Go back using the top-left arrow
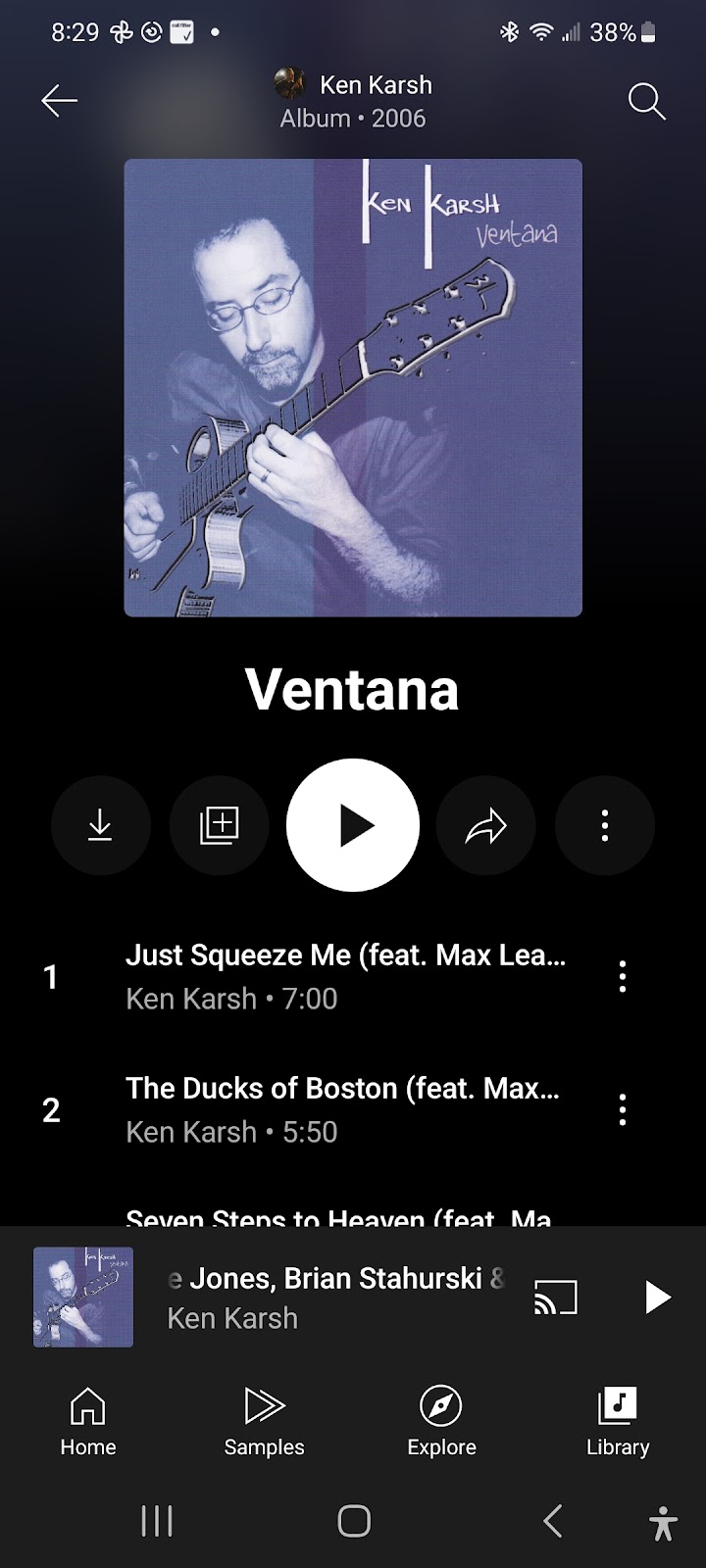 click(59, 100)
